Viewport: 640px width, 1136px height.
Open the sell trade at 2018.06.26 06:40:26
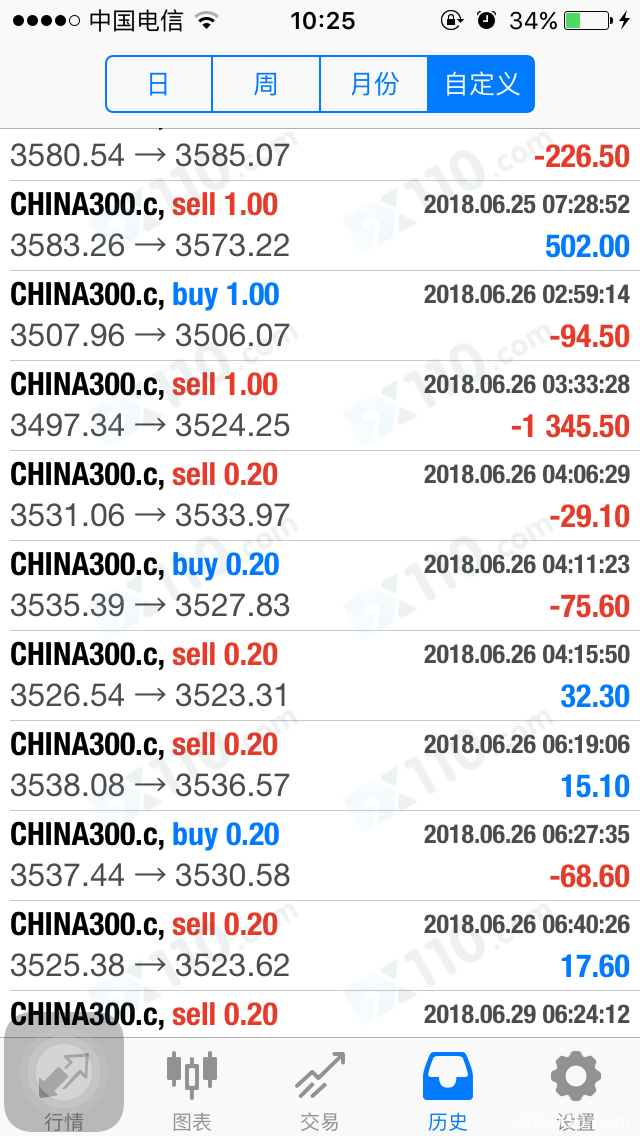pyautogui.click(x=320, y=946)
